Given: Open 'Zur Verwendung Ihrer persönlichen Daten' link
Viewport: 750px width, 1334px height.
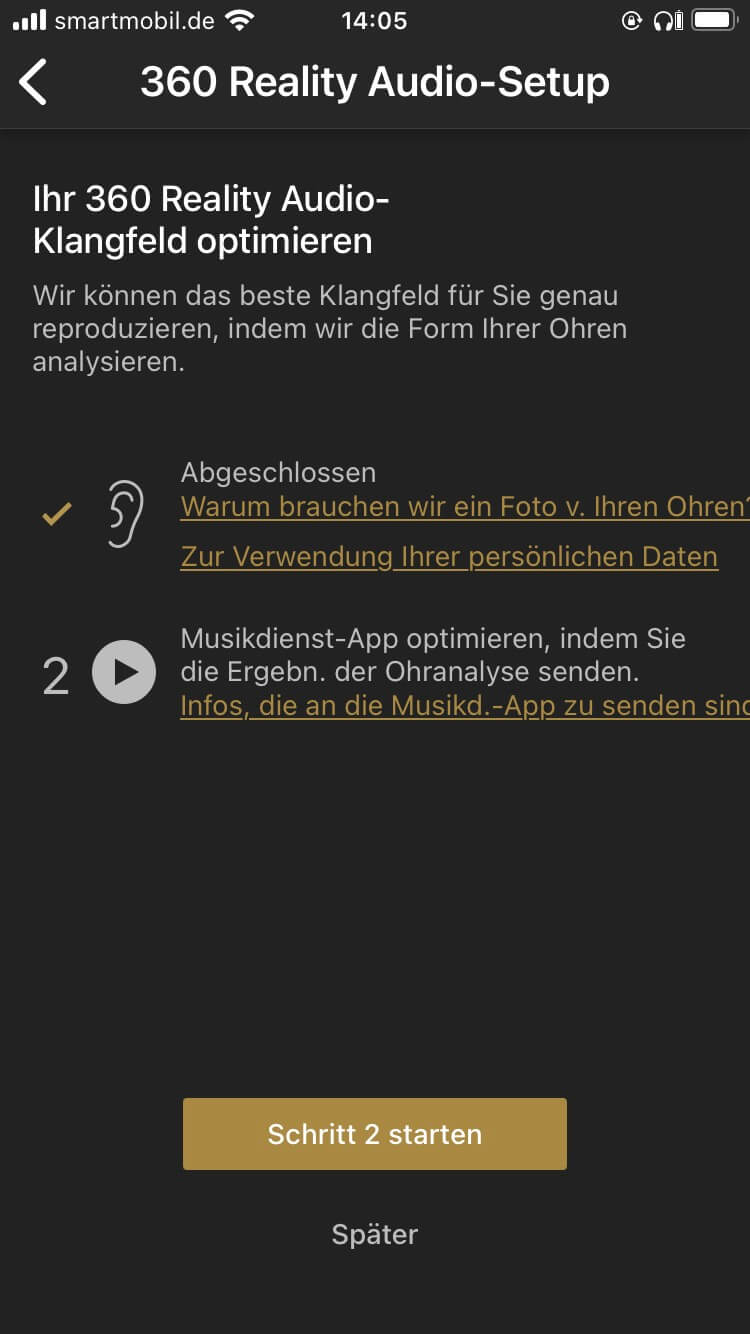Looking at the screenshot, I should (449, 556).
